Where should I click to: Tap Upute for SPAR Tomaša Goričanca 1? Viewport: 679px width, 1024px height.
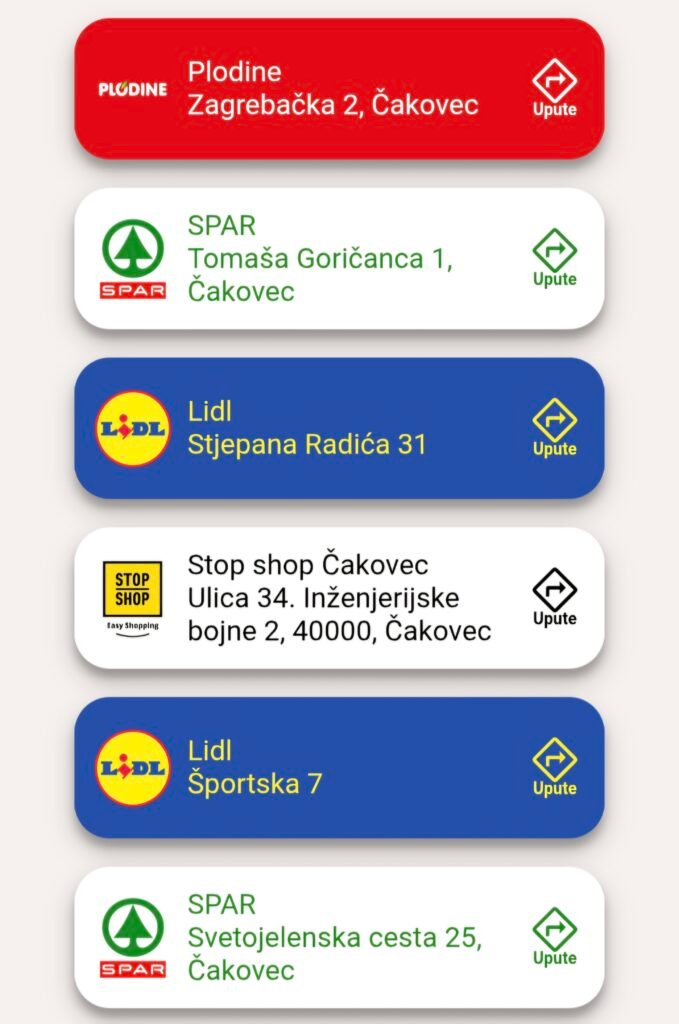[x=554, y=258]
